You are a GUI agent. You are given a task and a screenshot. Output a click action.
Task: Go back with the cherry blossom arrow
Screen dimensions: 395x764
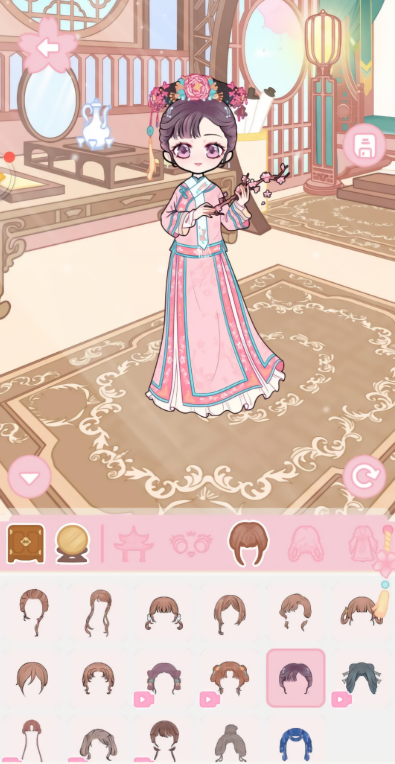48,47
